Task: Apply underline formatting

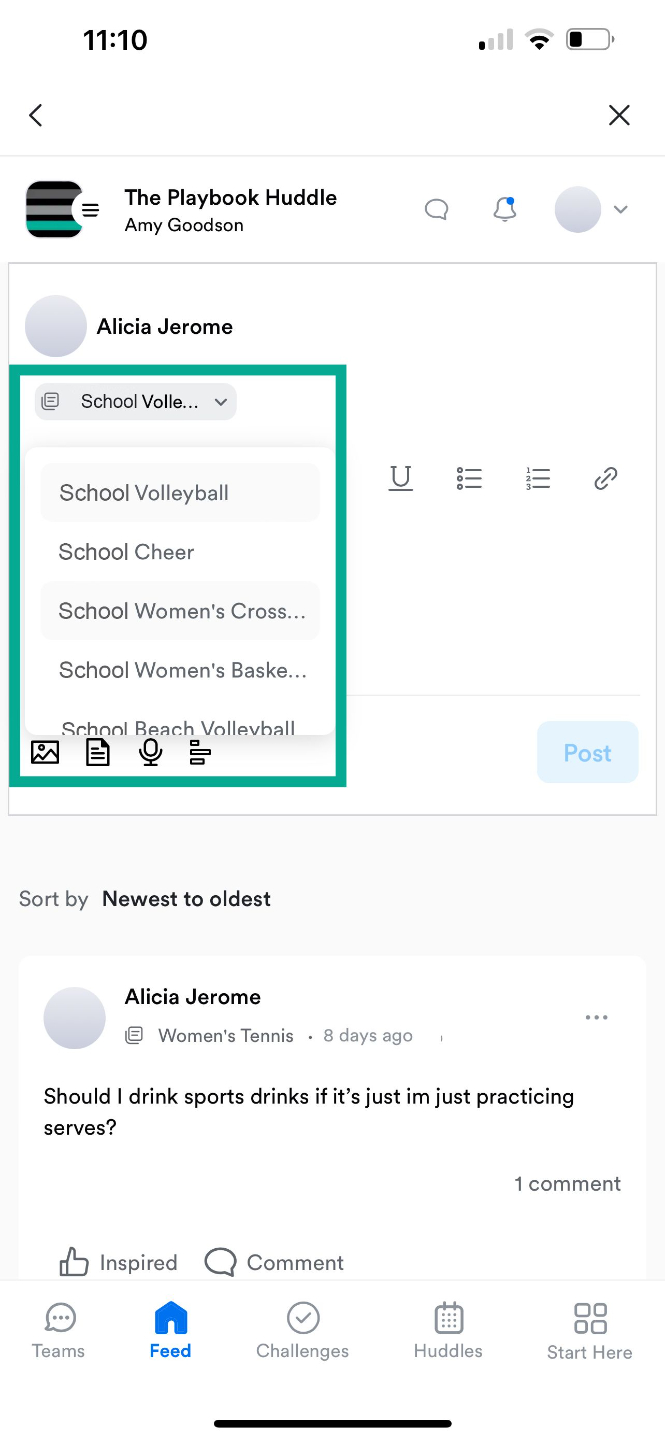Action: pyautogui.click(x=400, y=478)
